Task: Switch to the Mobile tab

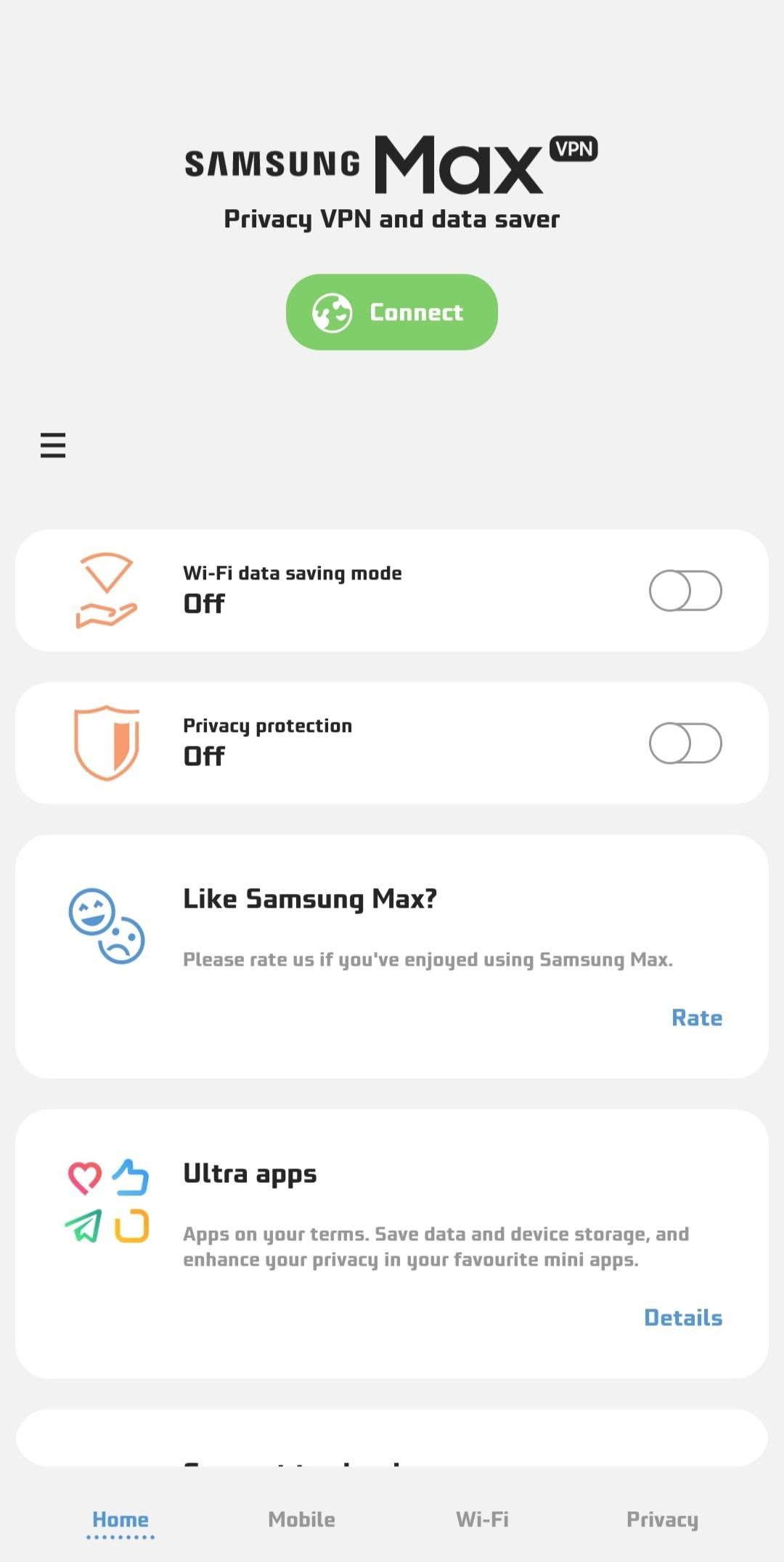Action: [x=301, y=1518]
